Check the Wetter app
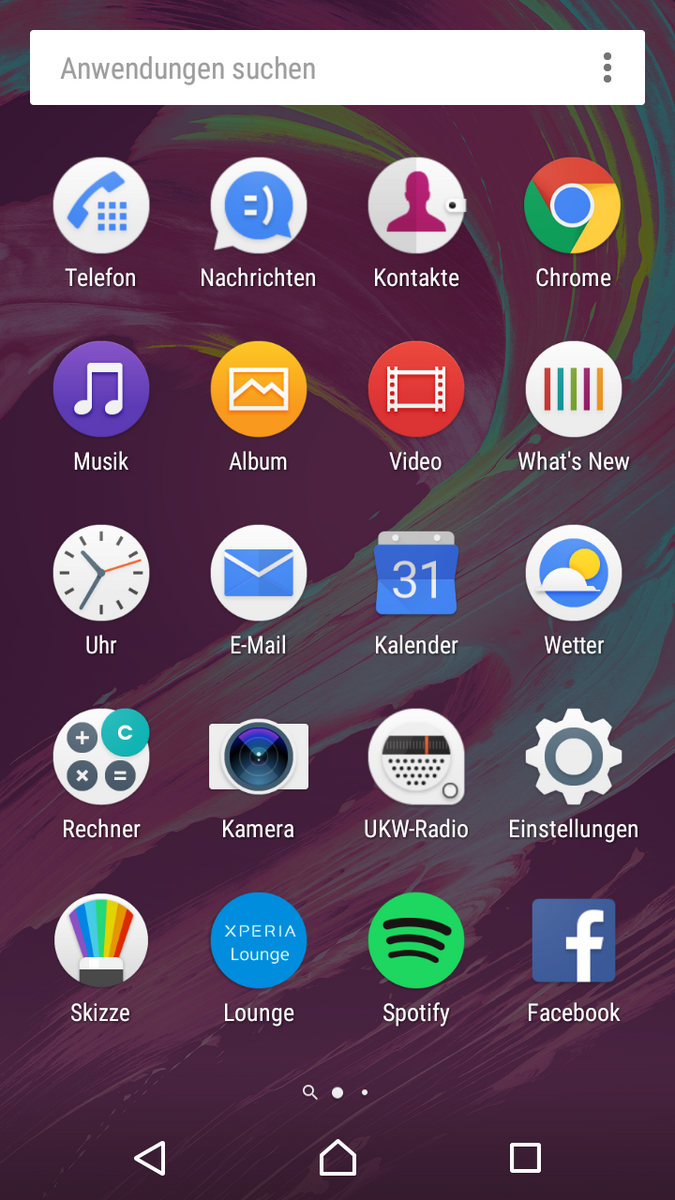Screen dimensions: 675x1200 [x=573, y=573]
